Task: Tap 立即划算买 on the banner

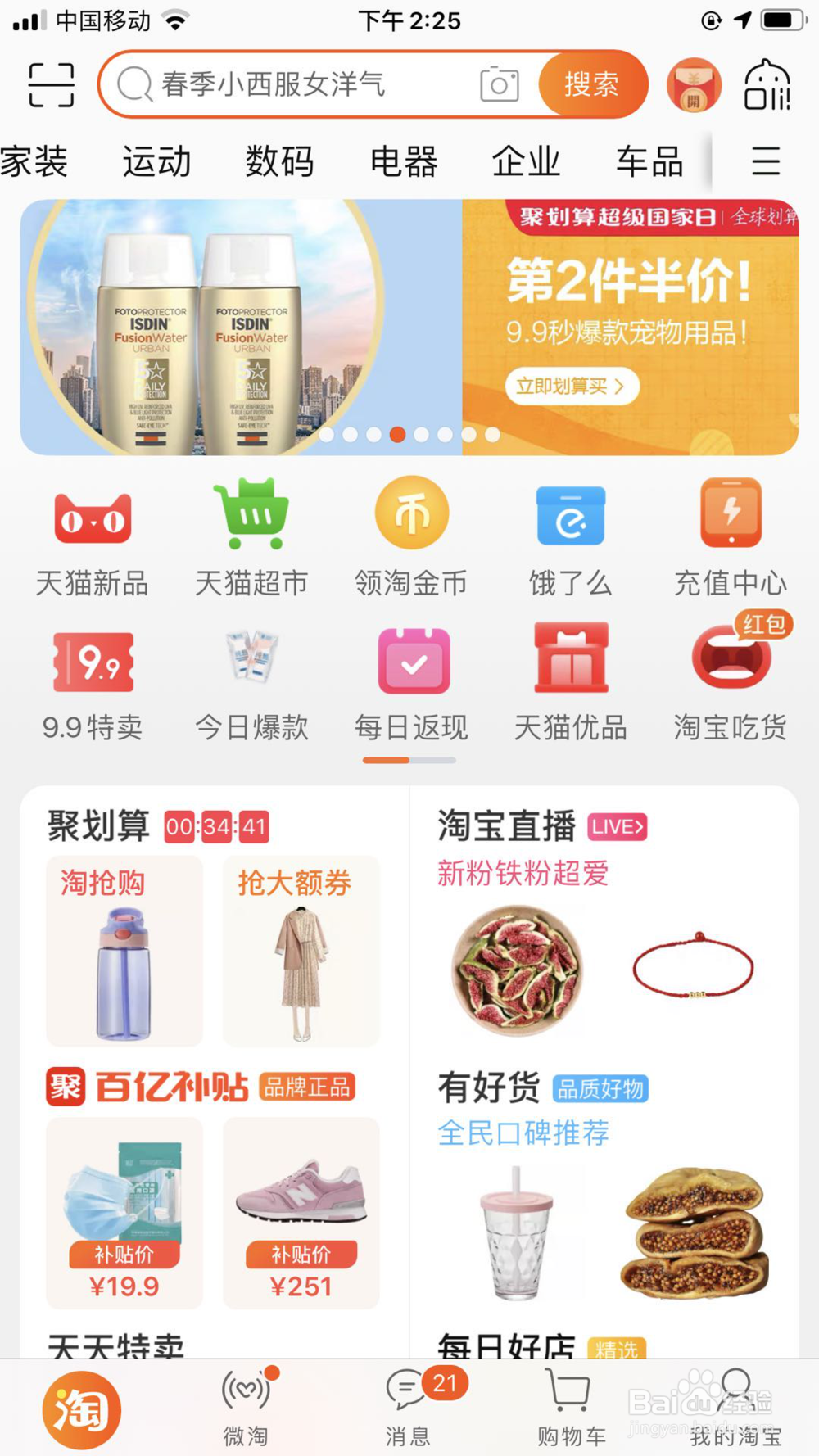Action: (570, 386)
